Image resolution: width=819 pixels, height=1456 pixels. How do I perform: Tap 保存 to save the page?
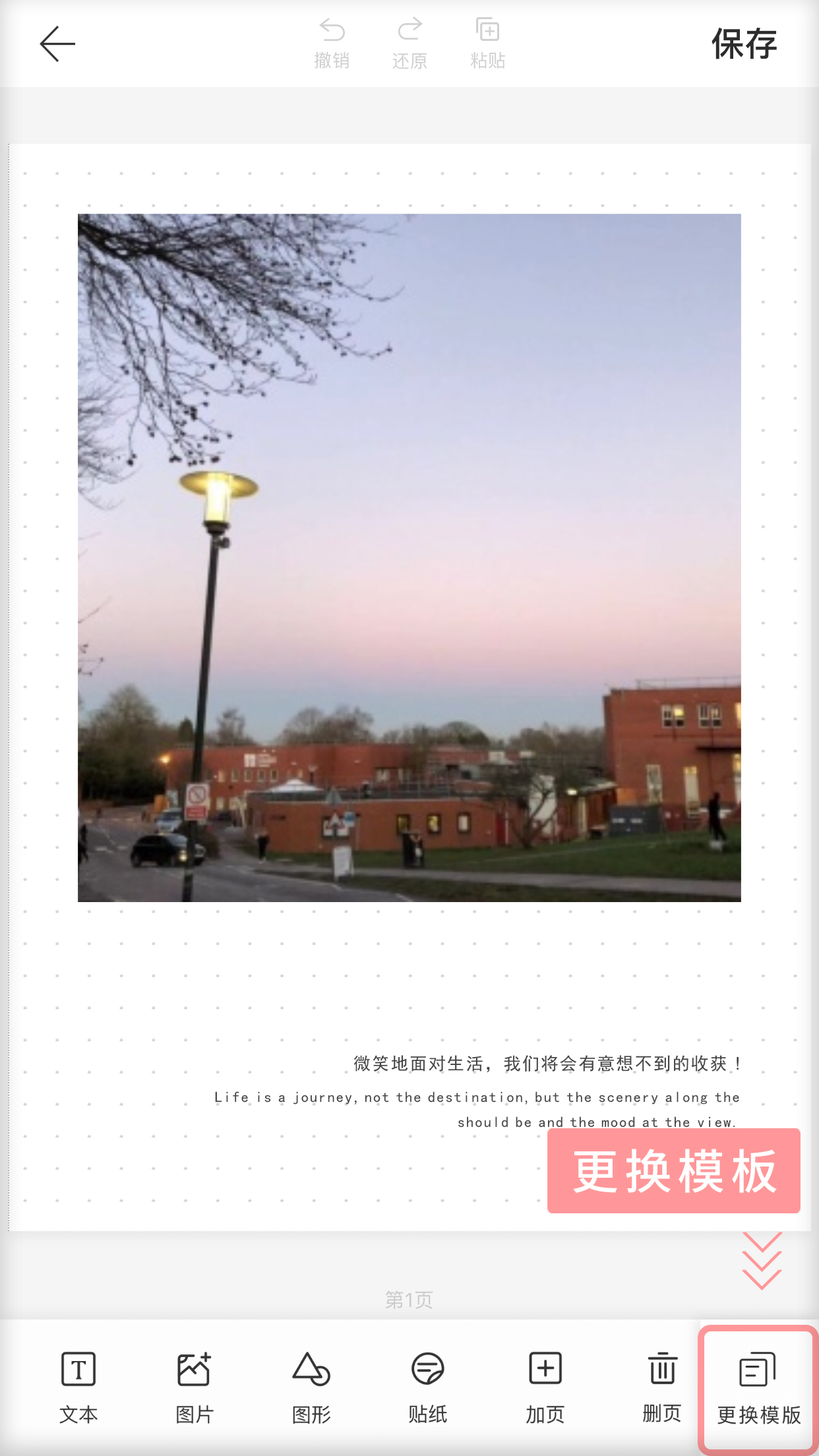pos(744,44)
